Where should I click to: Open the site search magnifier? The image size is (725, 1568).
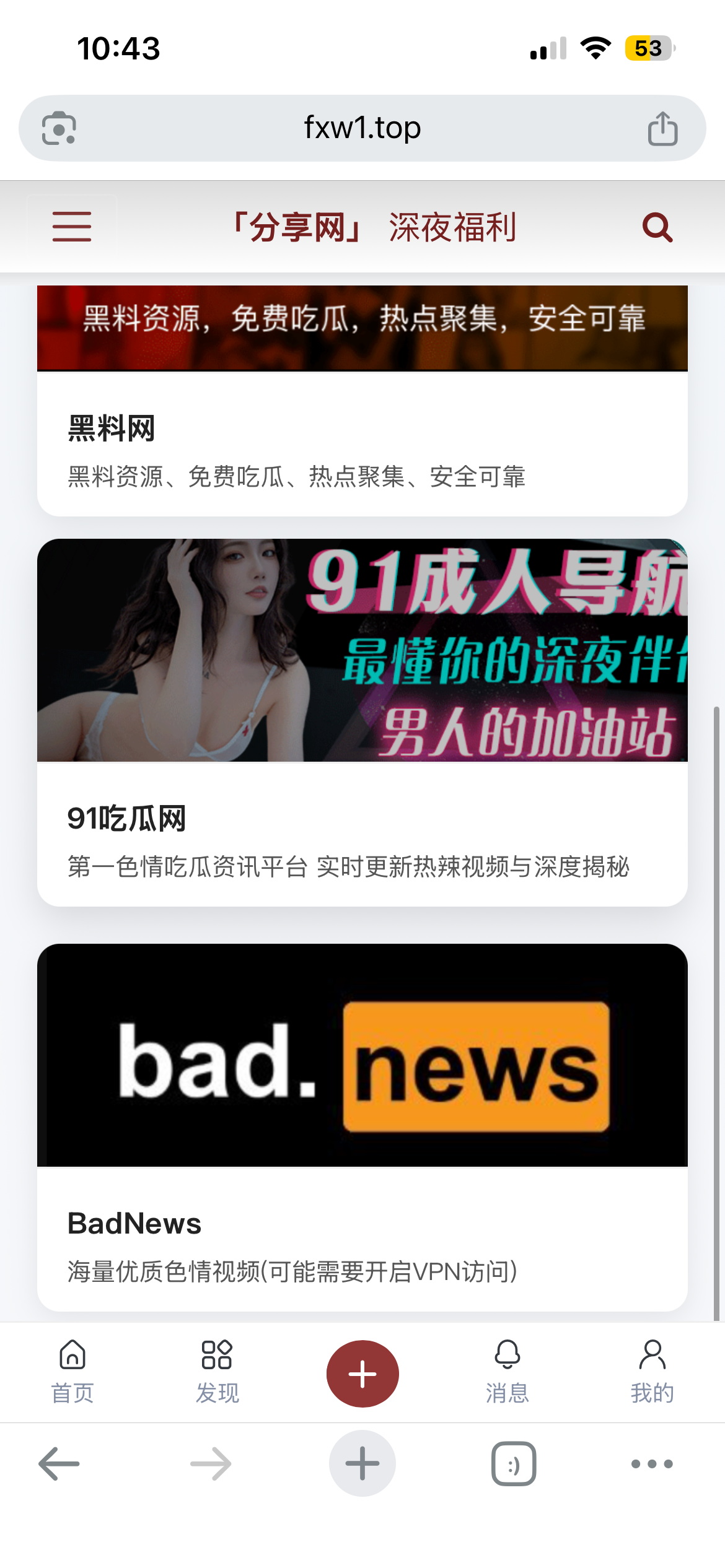point(657,227)
